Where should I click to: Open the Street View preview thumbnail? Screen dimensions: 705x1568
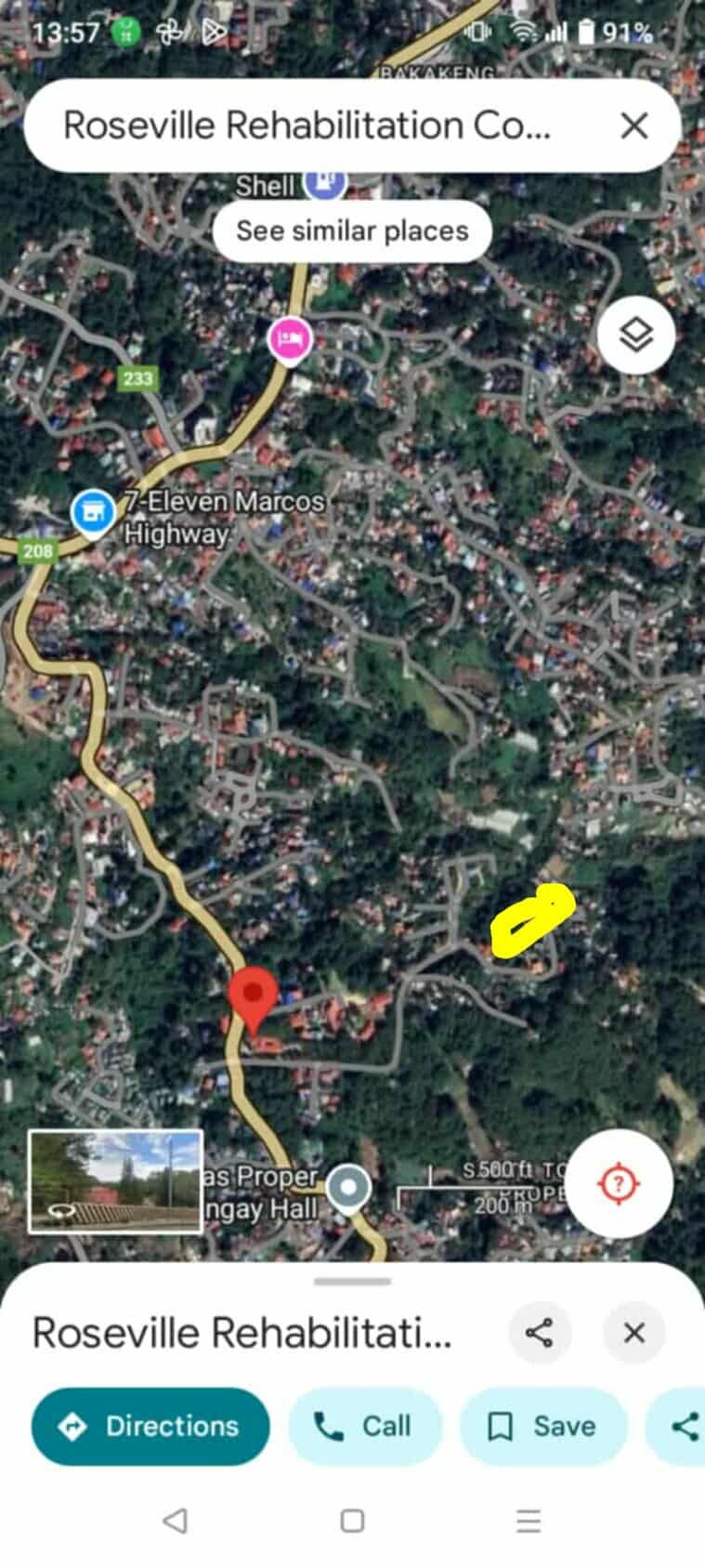(x=115, y=1181)
